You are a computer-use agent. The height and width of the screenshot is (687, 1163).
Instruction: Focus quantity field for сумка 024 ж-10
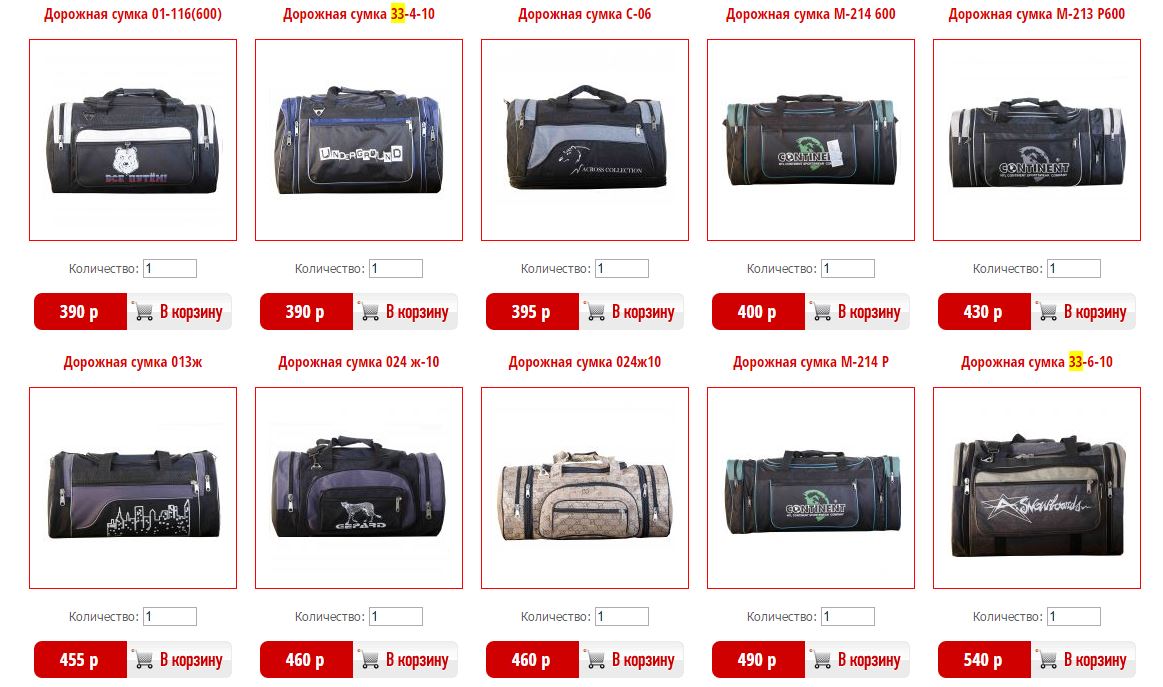pyautogui.click(x=396, y=617)
